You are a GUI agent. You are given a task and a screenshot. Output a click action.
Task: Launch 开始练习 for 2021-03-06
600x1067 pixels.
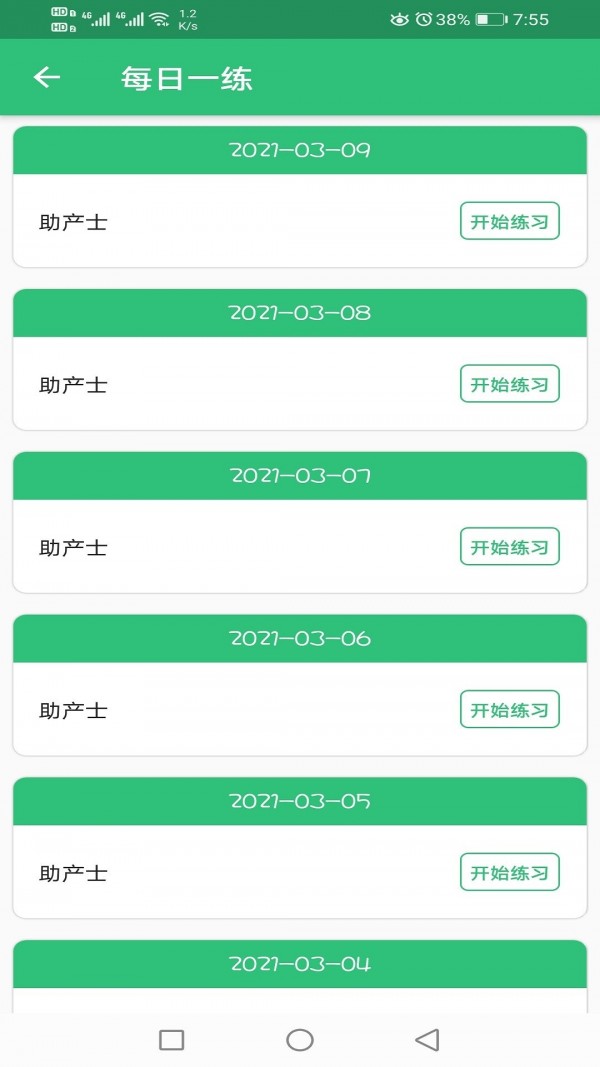pos(509,710)
